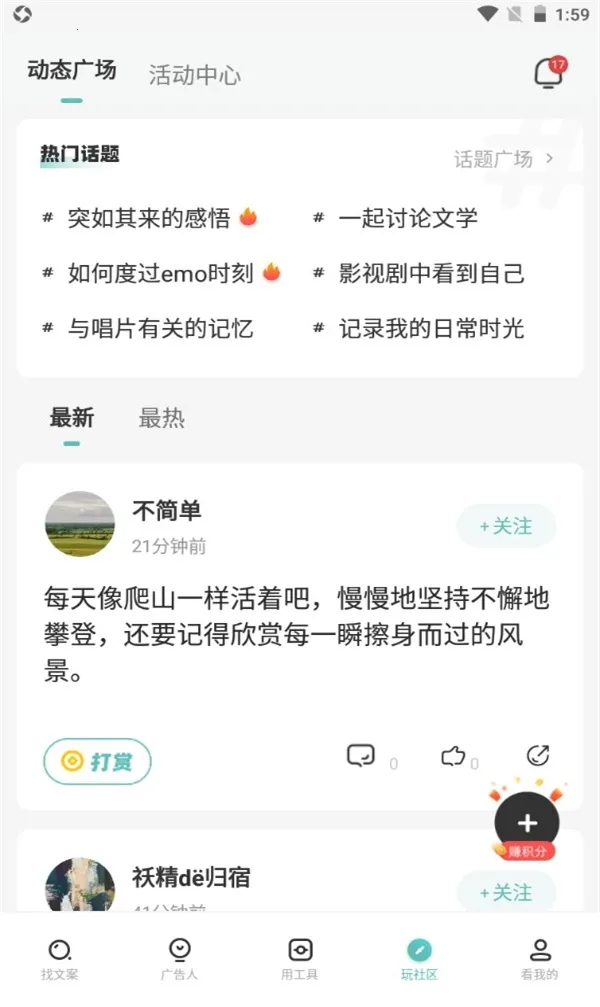Open topic 如何度过emo时刻
600x1007 pixels.
click(x=161, y=273)
